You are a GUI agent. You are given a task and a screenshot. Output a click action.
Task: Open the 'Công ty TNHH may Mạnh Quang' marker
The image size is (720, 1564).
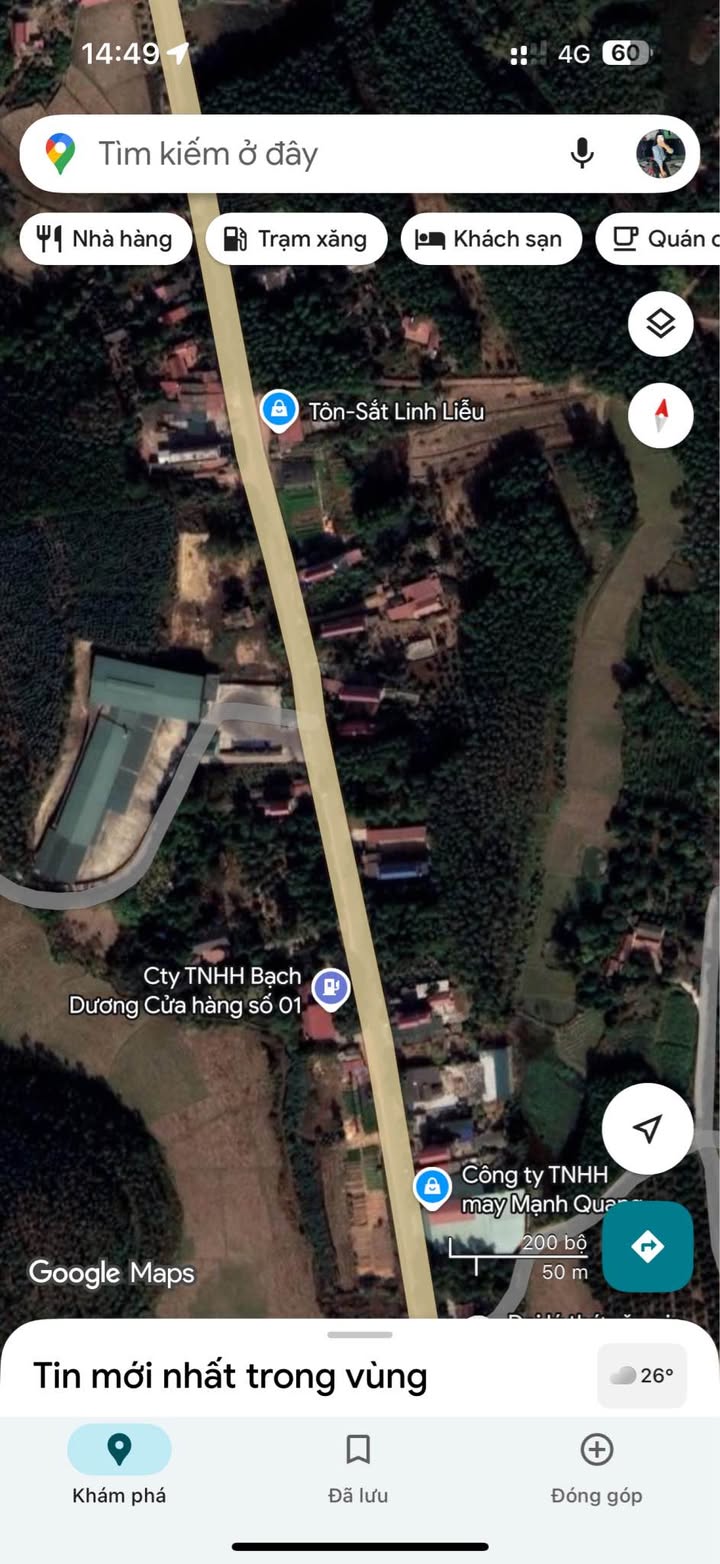point(432,1187)
